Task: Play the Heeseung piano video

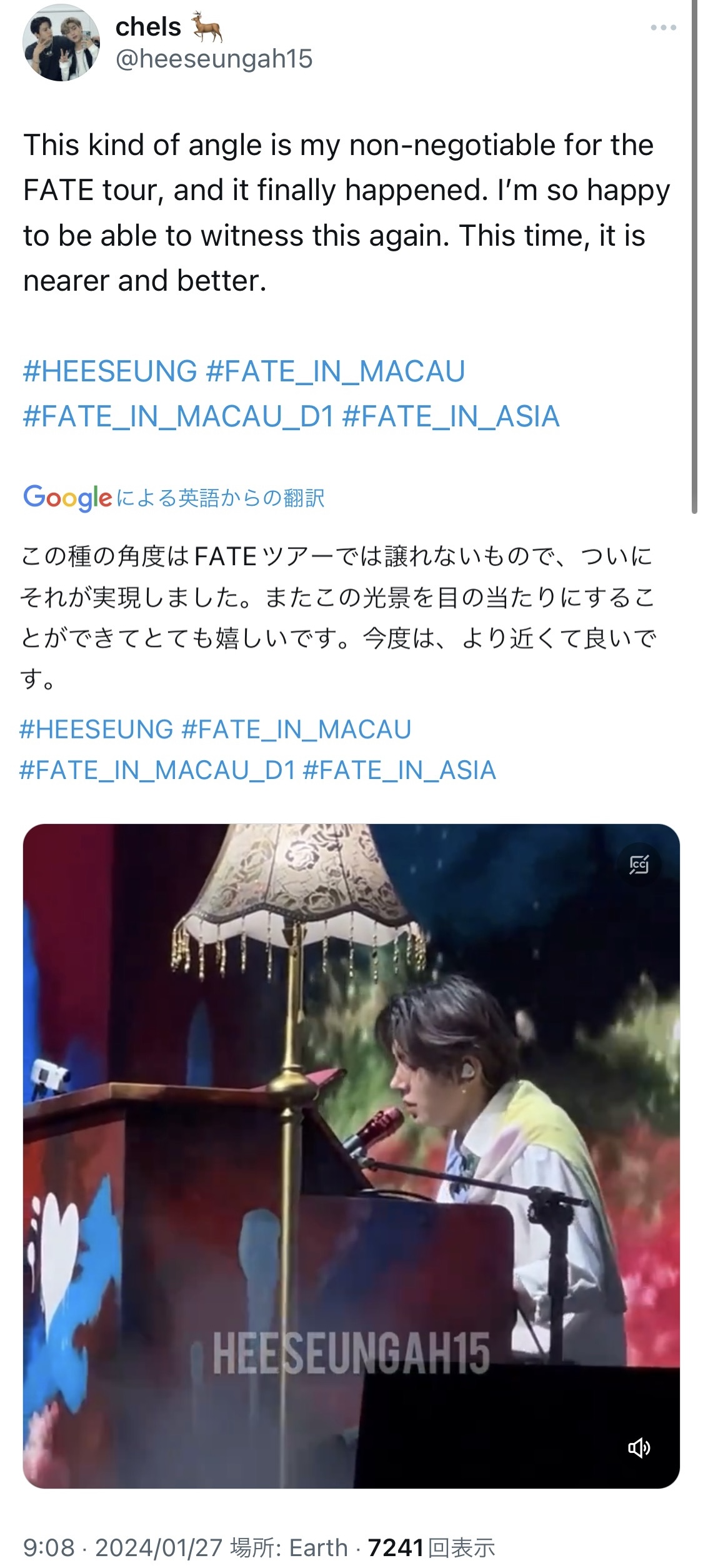Action: tap(351, 1155)
